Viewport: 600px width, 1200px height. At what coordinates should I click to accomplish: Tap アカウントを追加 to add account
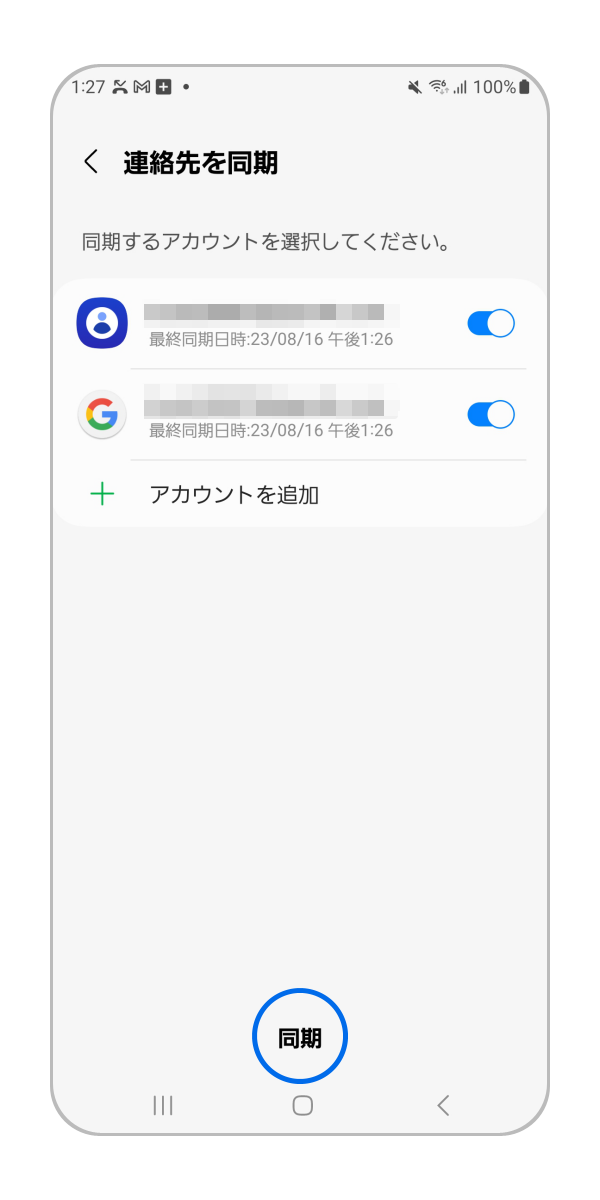(234, 494)
